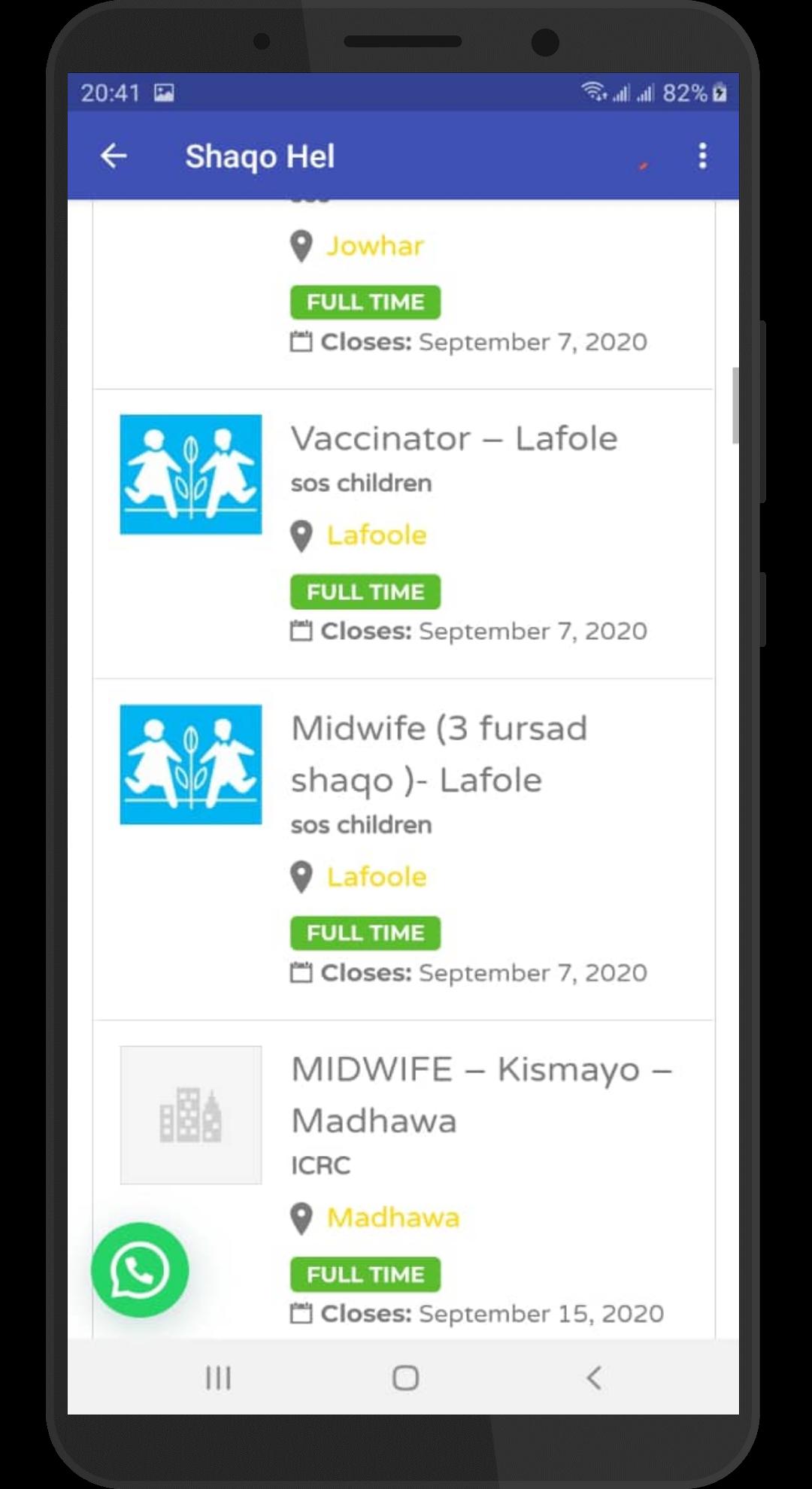Tap the Madhawa location link
The image size is (812, 1489).
point(392,1218)
